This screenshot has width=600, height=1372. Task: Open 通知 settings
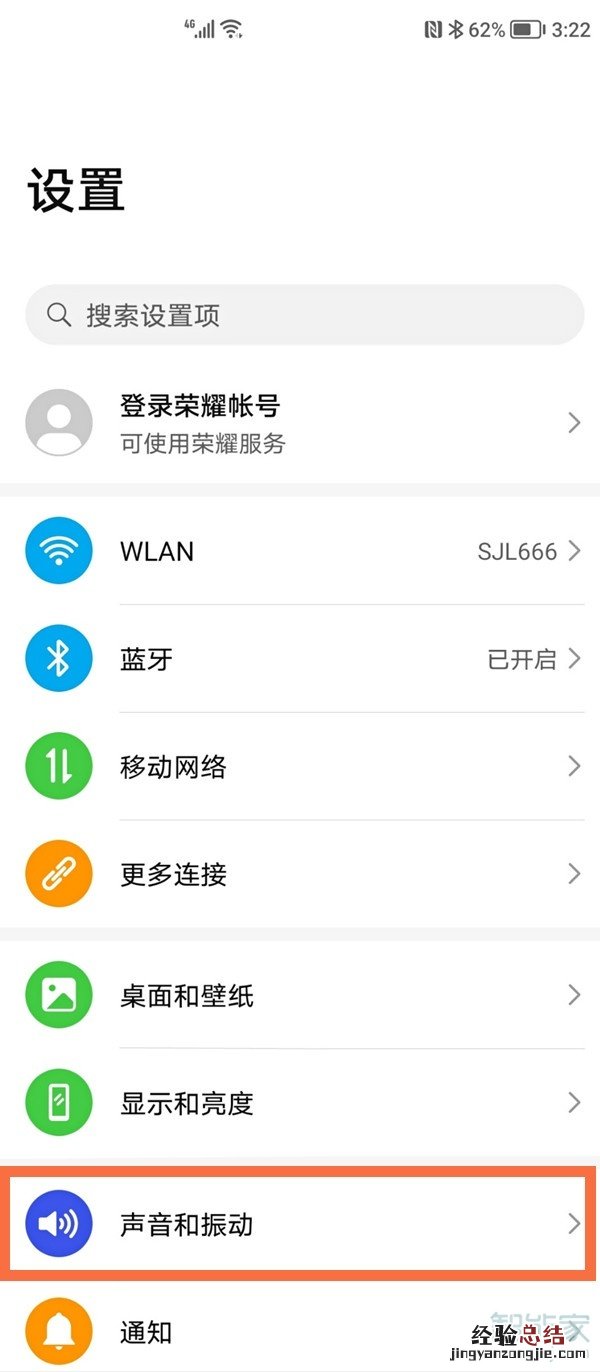300,1332
